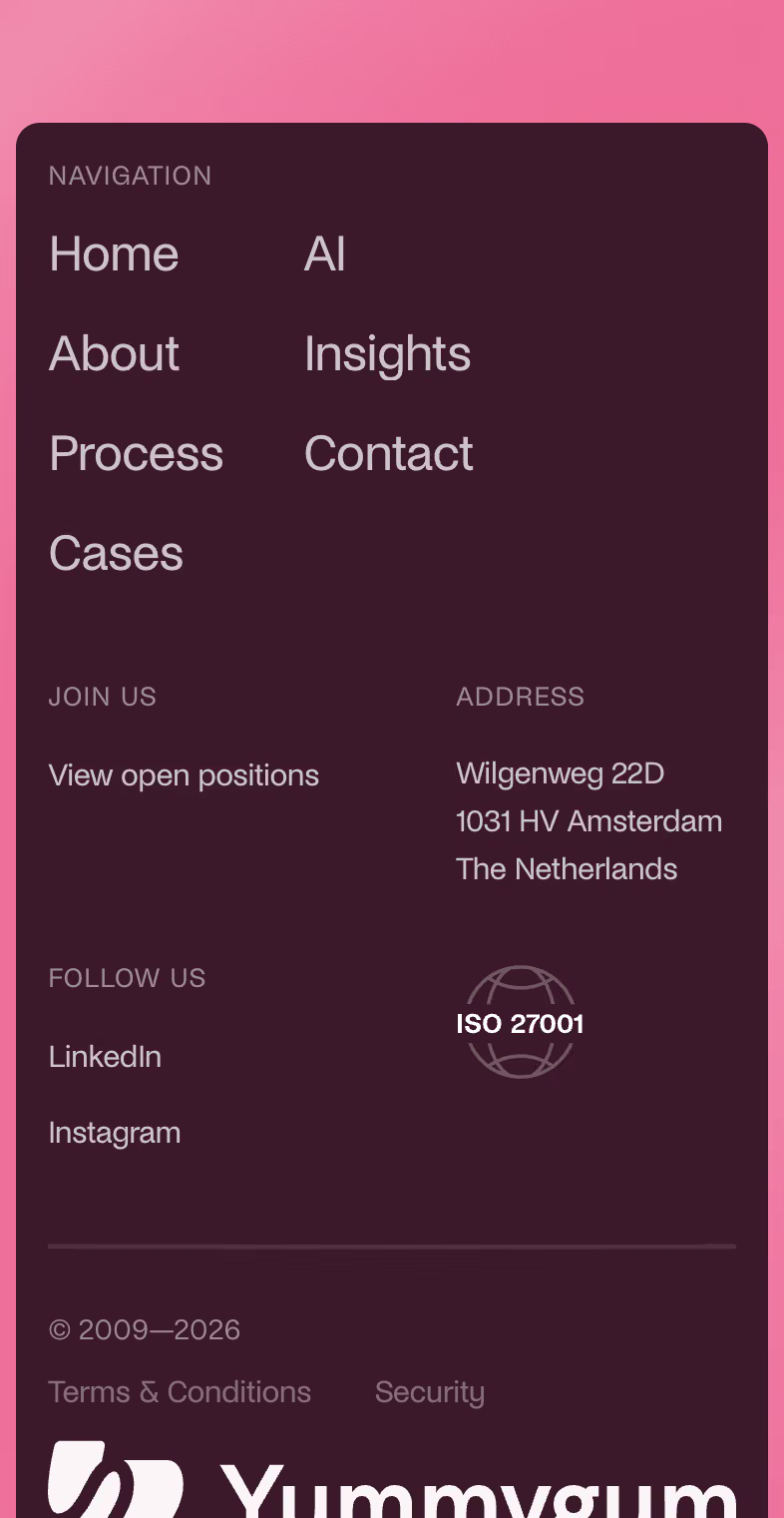Open the Process page link
The image size is (784, 1518).
pos(136,454)
